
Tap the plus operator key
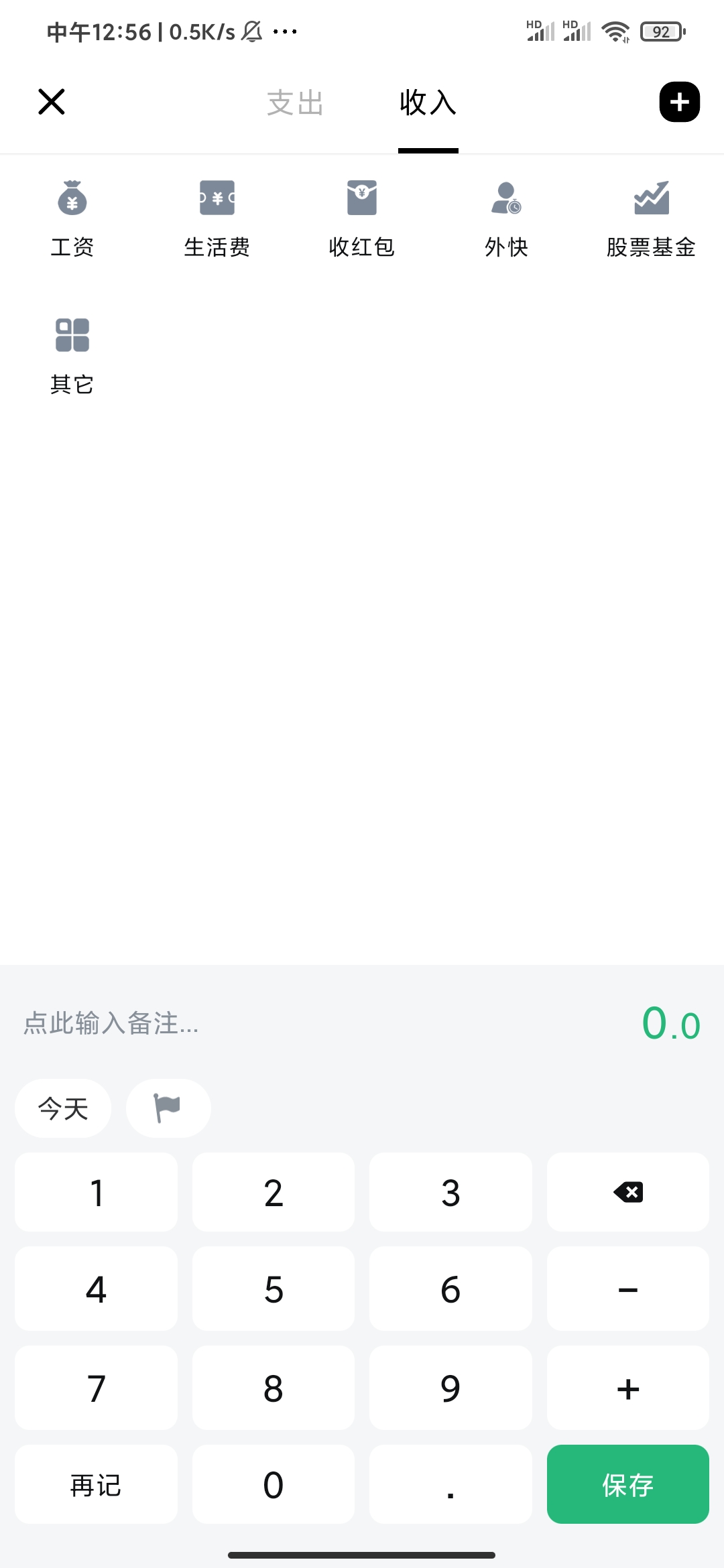(628, 1388)
